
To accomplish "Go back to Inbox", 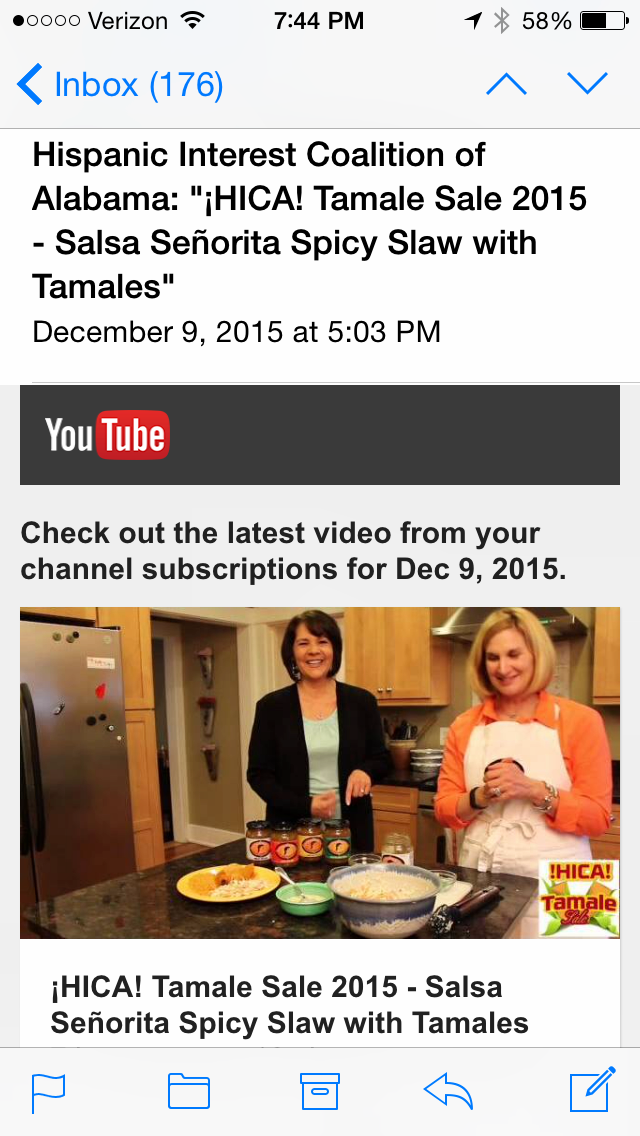I will click(x=120, y=85).
